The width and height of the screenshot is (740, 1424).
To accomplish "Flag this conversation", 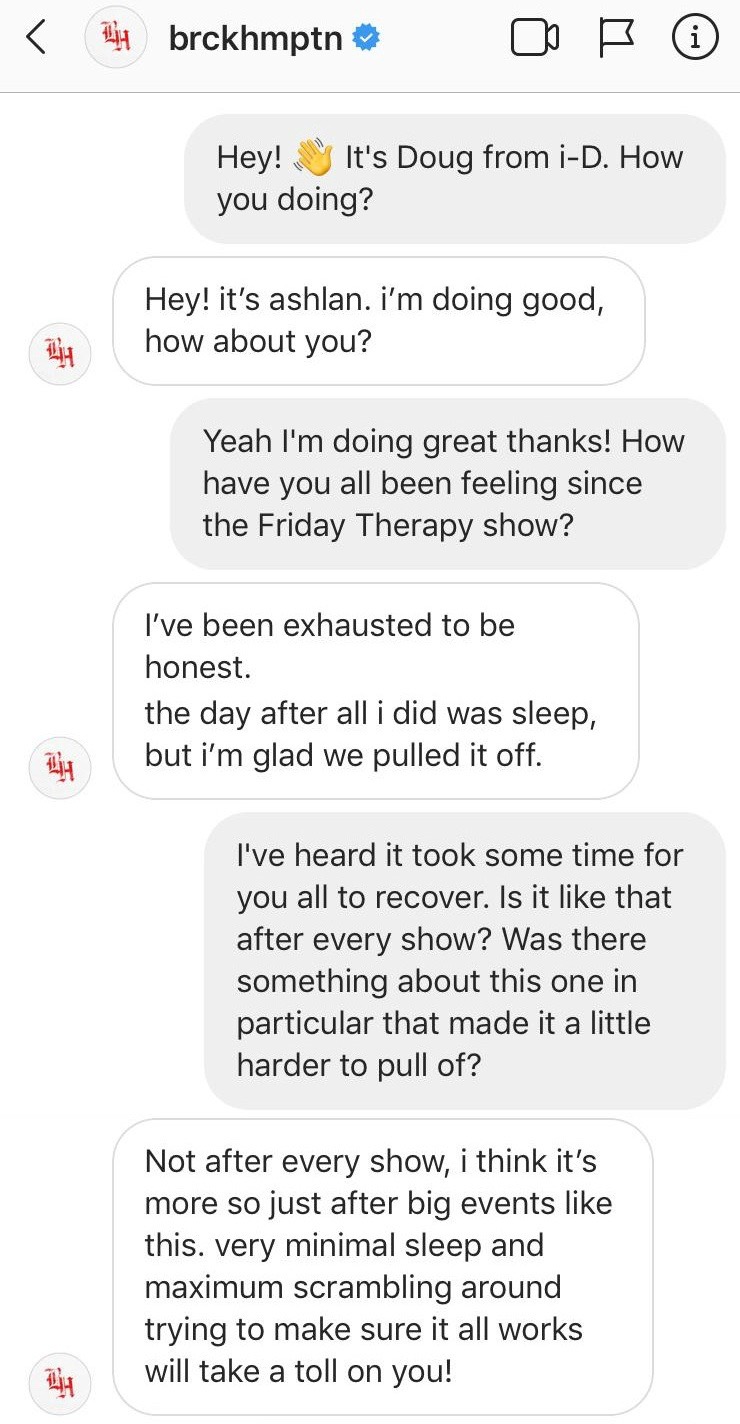I will [617, 39].
